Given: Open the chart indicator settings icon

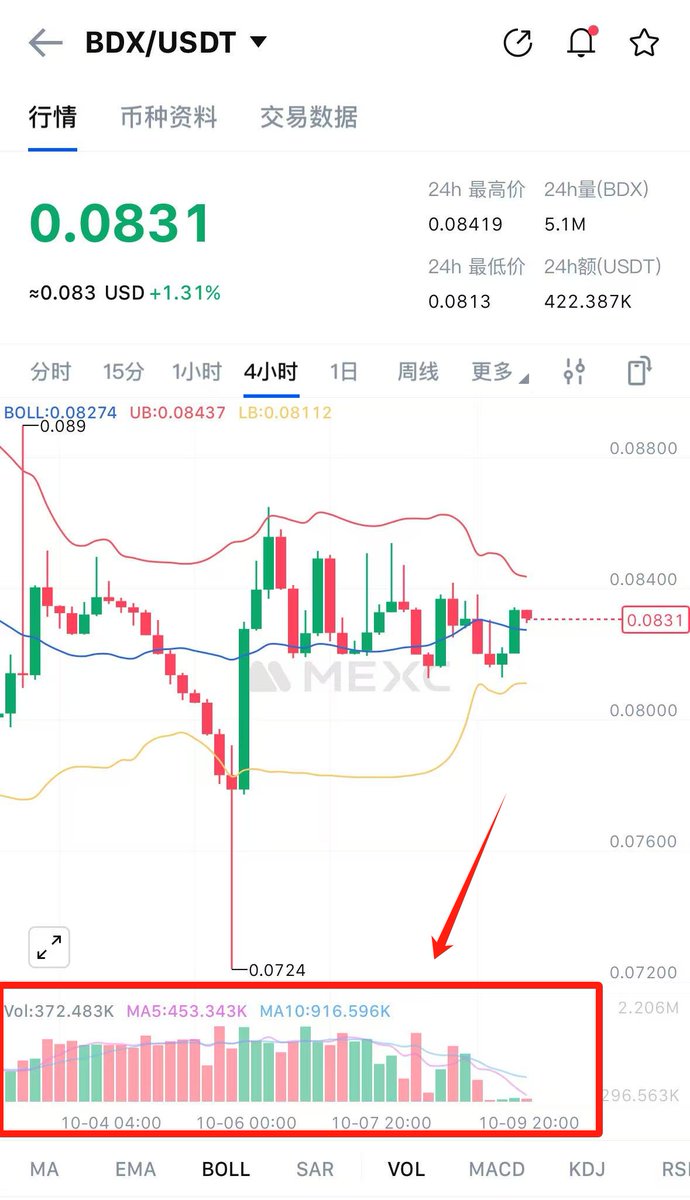Looking at the screenshot, I should (574, 372).
